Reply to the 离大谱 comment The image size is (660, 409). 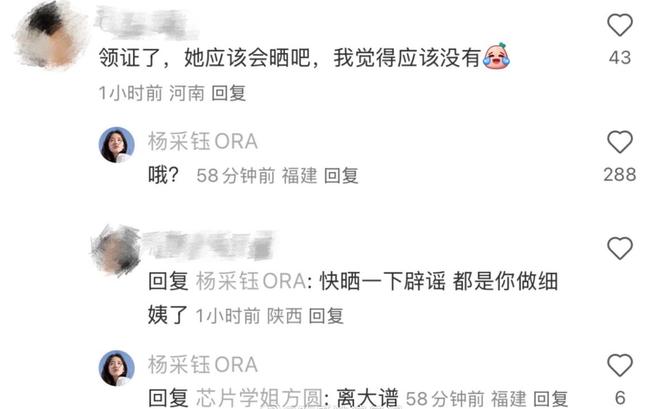[551, 397]
